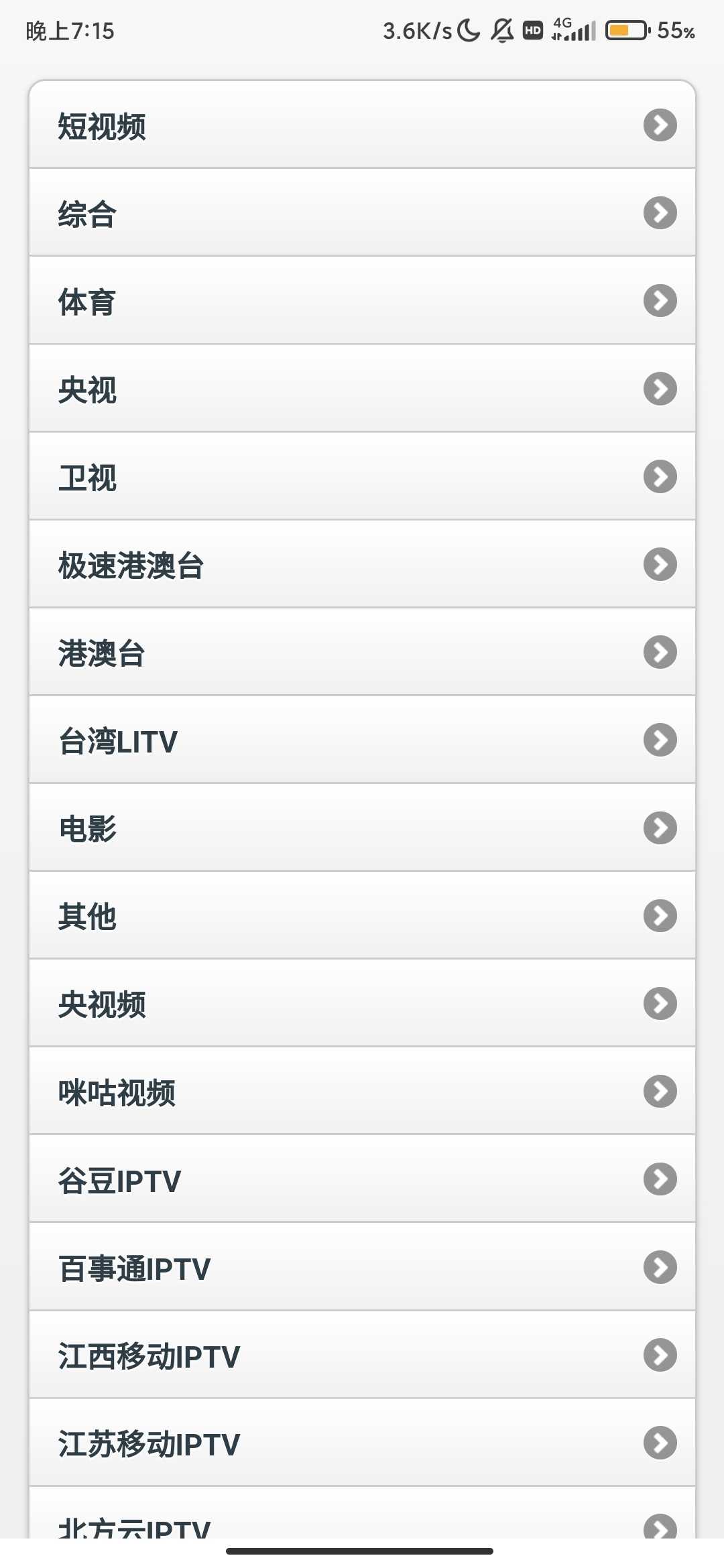
Task: Browse the 电影 movie category
Action: (x=362, y=828)
